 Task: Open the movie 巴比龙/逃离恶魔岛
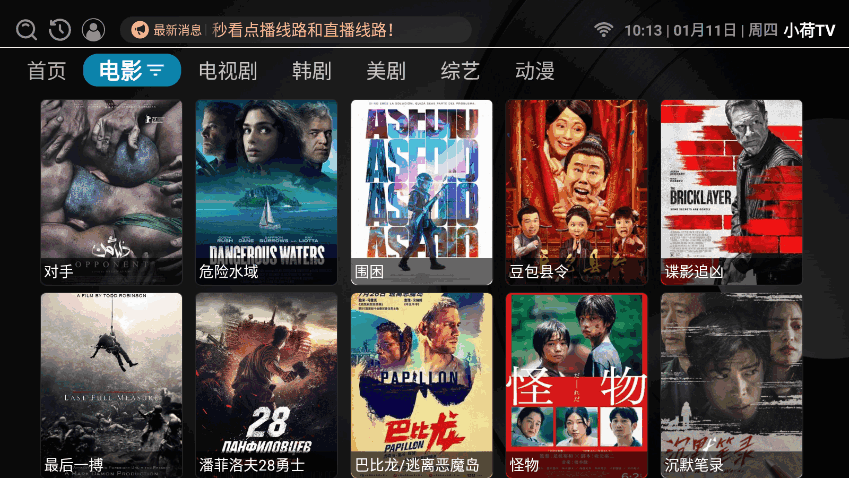(421, 385)
